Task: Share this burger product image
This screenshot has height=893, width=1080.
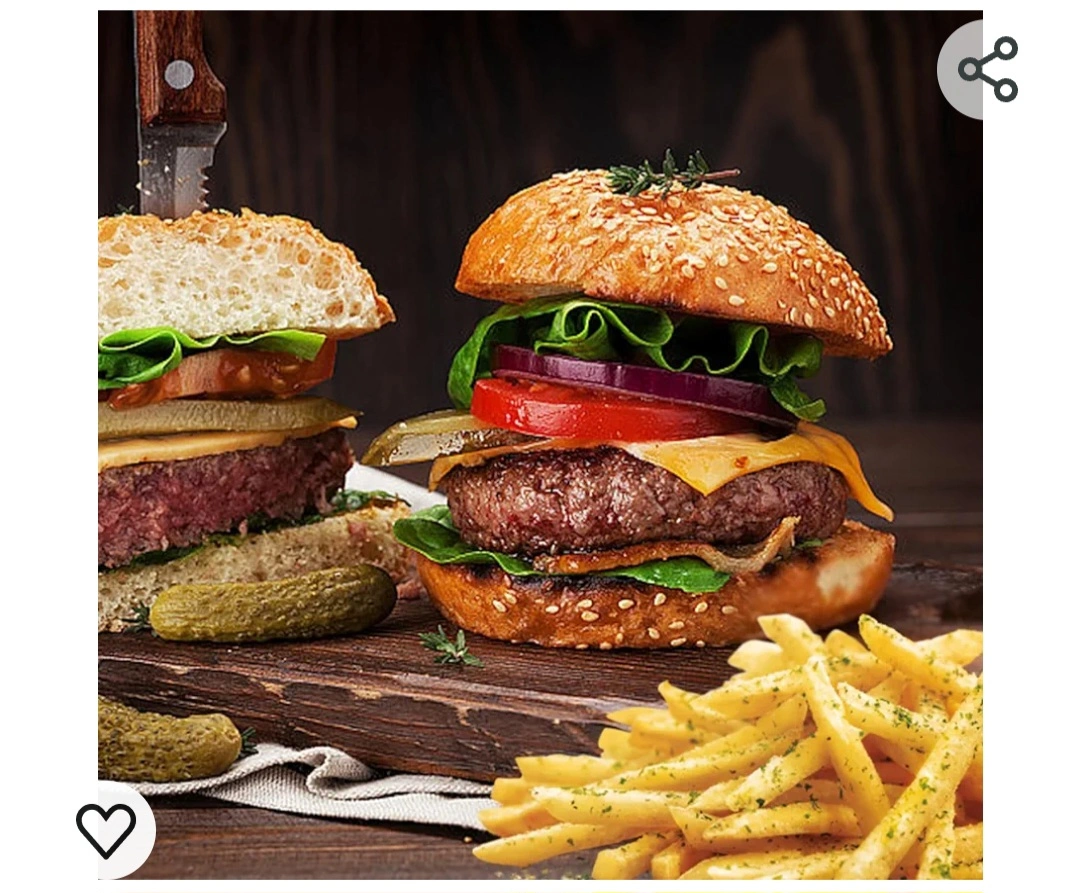Action: pos(987,69)
